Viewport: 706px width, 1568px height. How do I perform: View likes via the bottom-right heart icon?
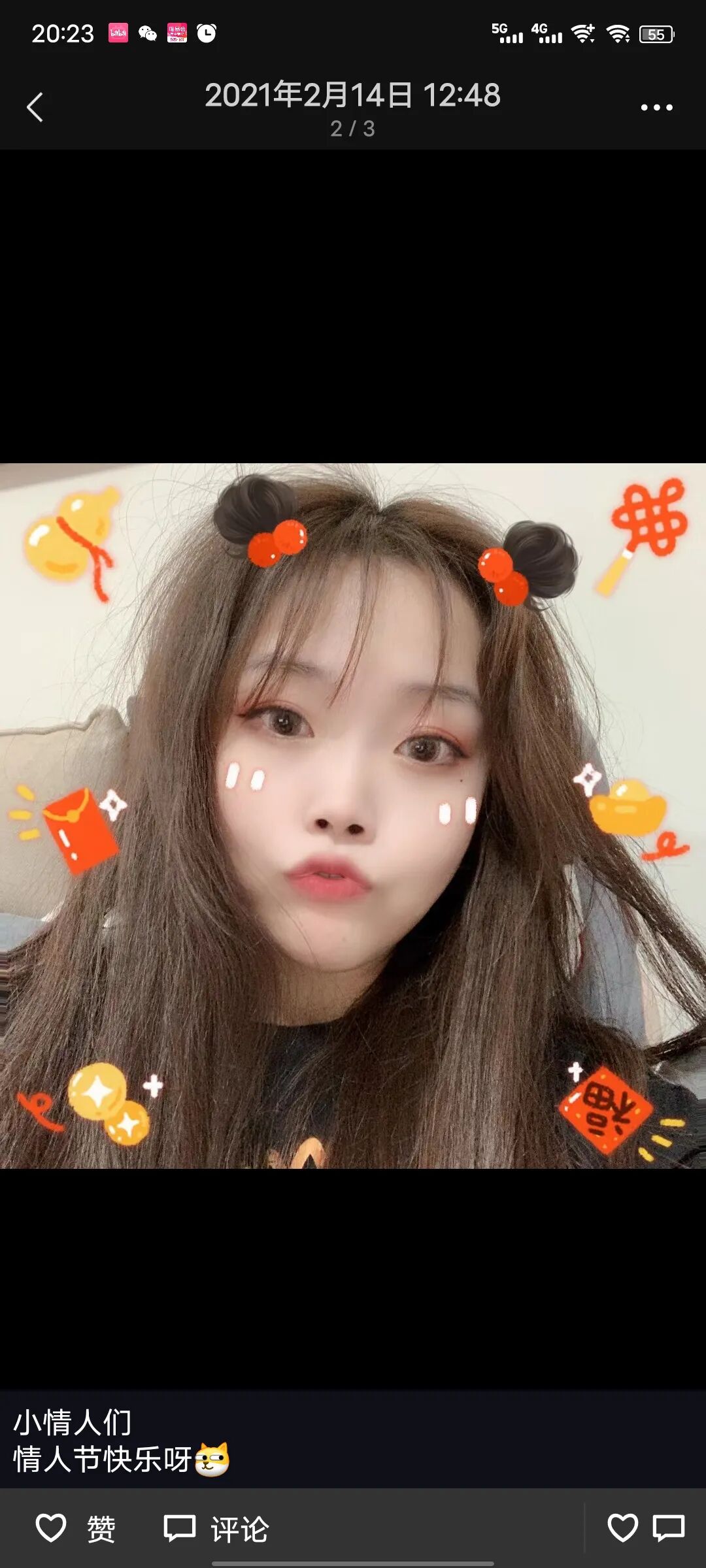pos(622,1527)
